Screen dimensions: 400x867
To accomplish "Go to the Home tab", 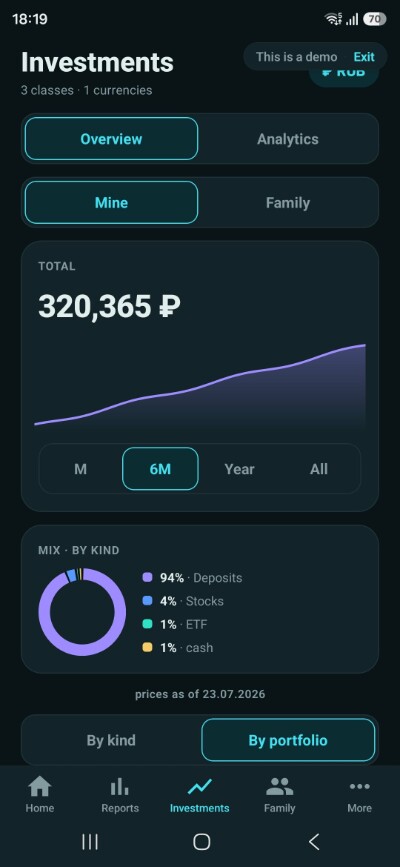I will coord(40,795).
